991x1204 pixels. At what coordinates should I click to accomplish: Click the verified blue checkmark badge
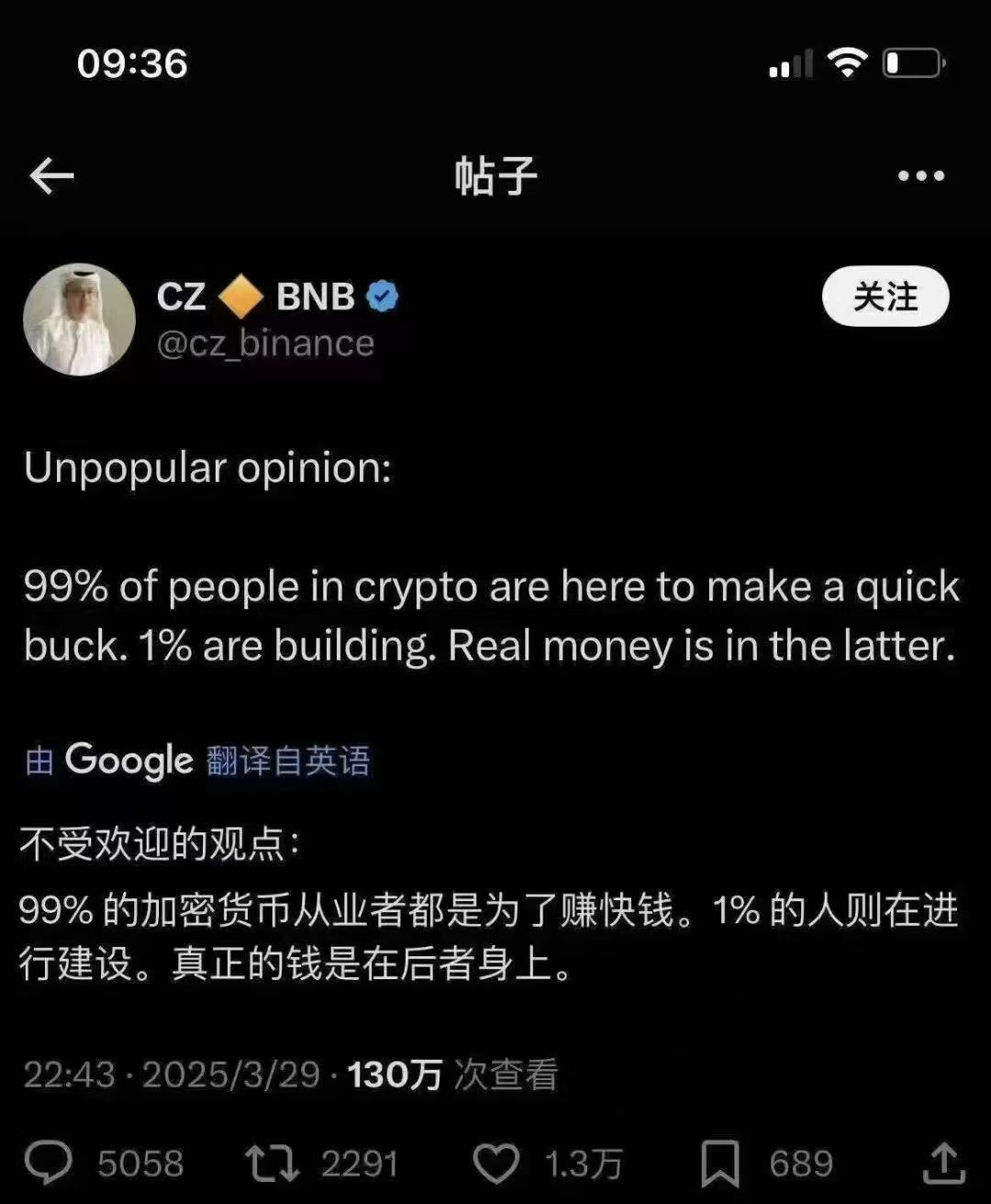pyautogui.click(x=382, y=294)
